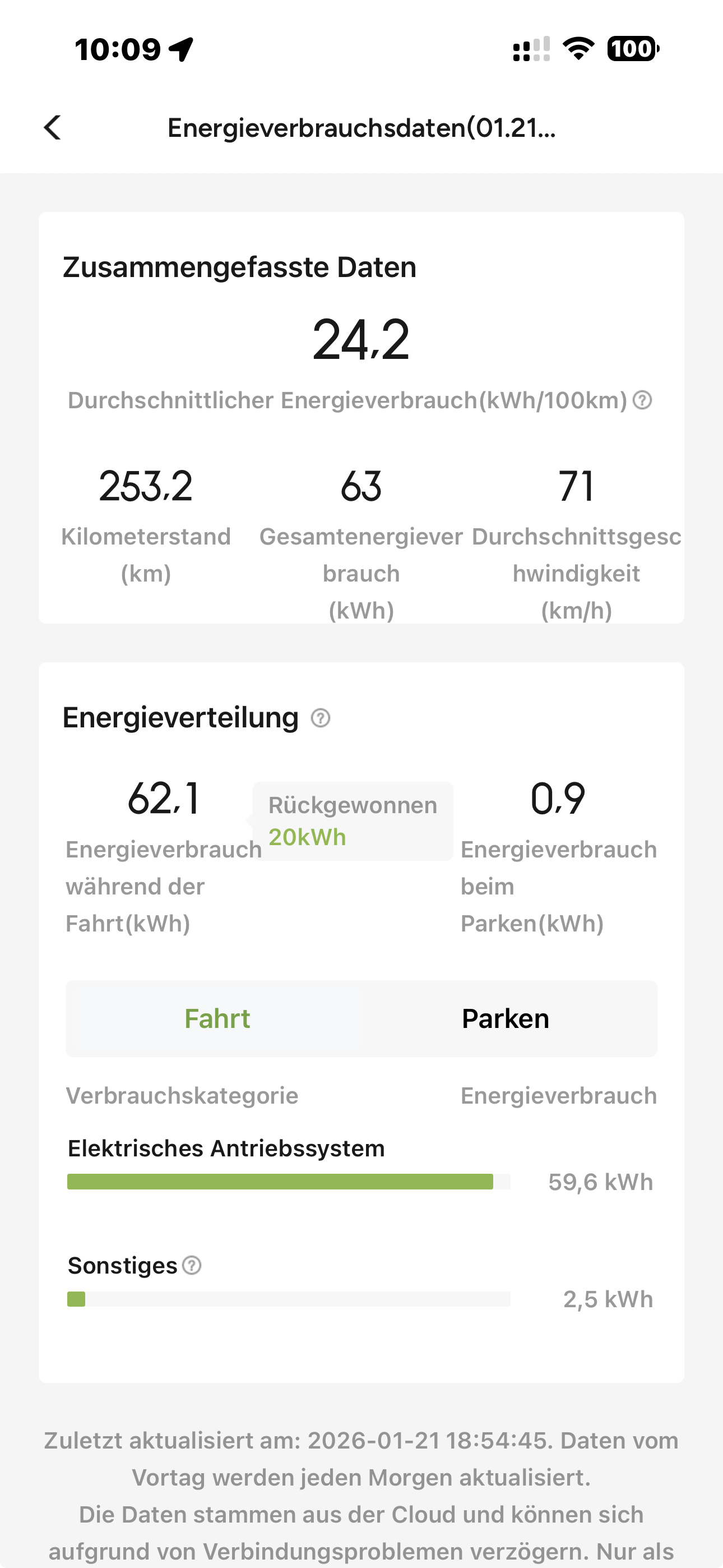The width and height of the screenshot is (723, 1568).
Task: Select the Fahrt tab
Action: pos(217,1019)
